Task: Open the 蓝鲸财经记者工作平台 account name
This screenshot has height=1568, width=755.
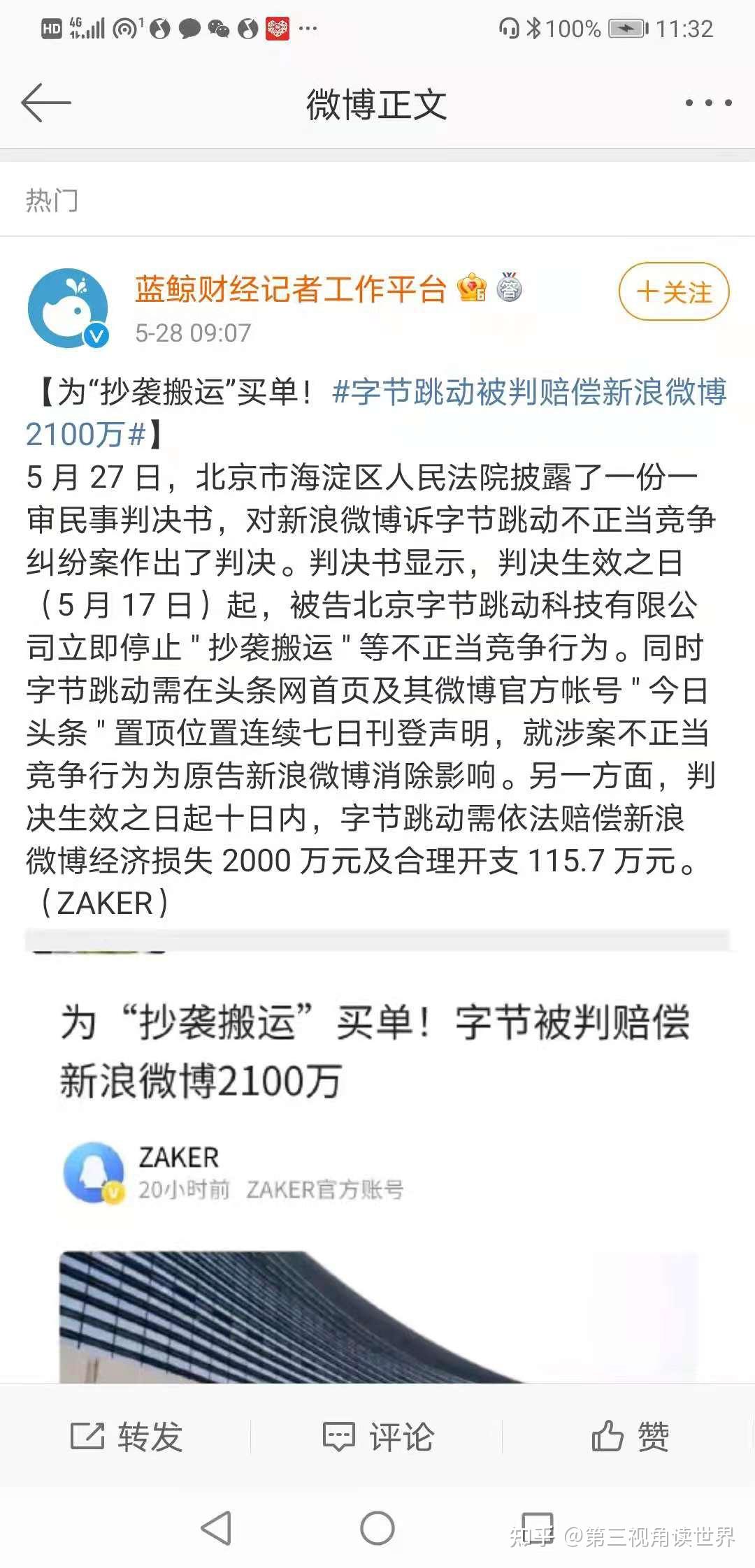Action: (x=290, y=289)
